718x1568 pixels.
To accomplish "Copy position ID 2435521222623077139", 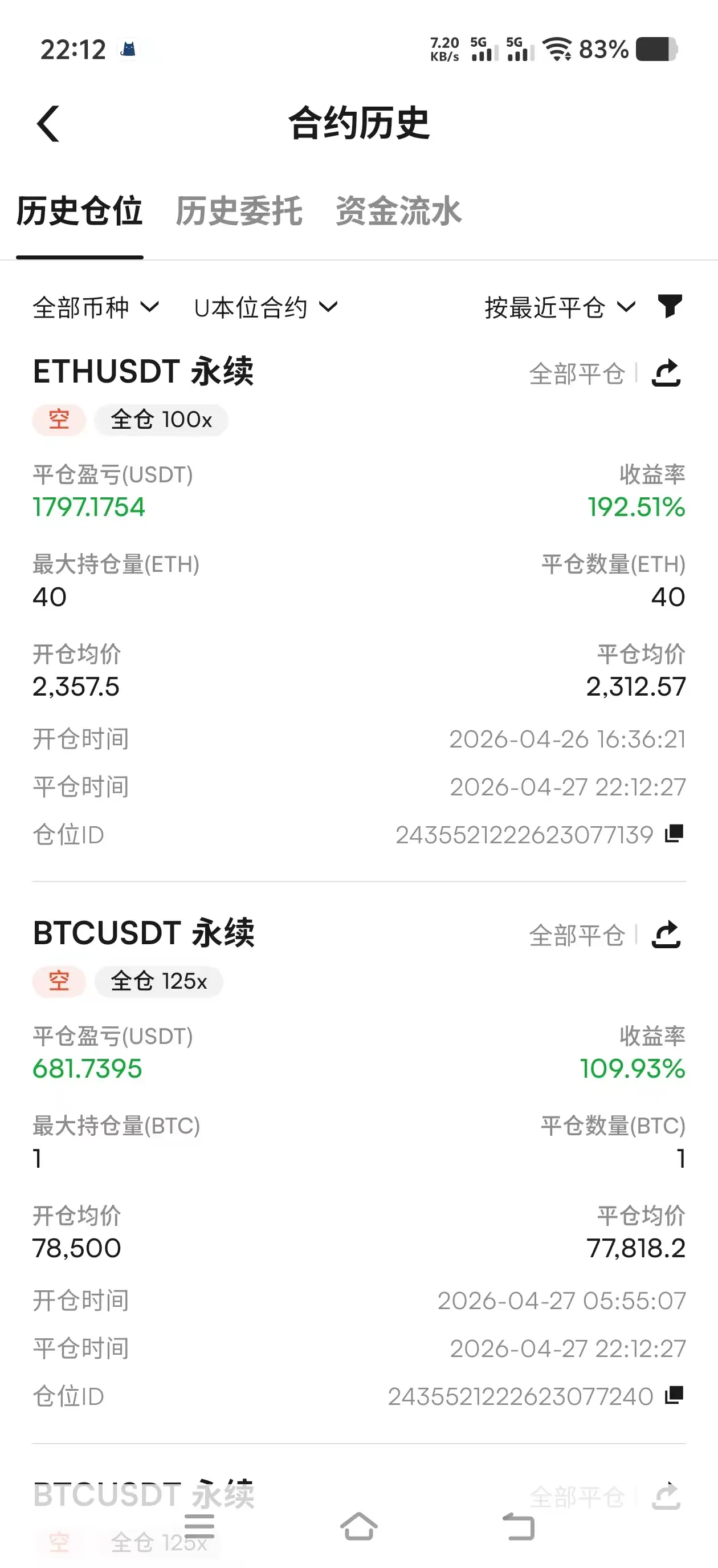I will tap(674, 833).
